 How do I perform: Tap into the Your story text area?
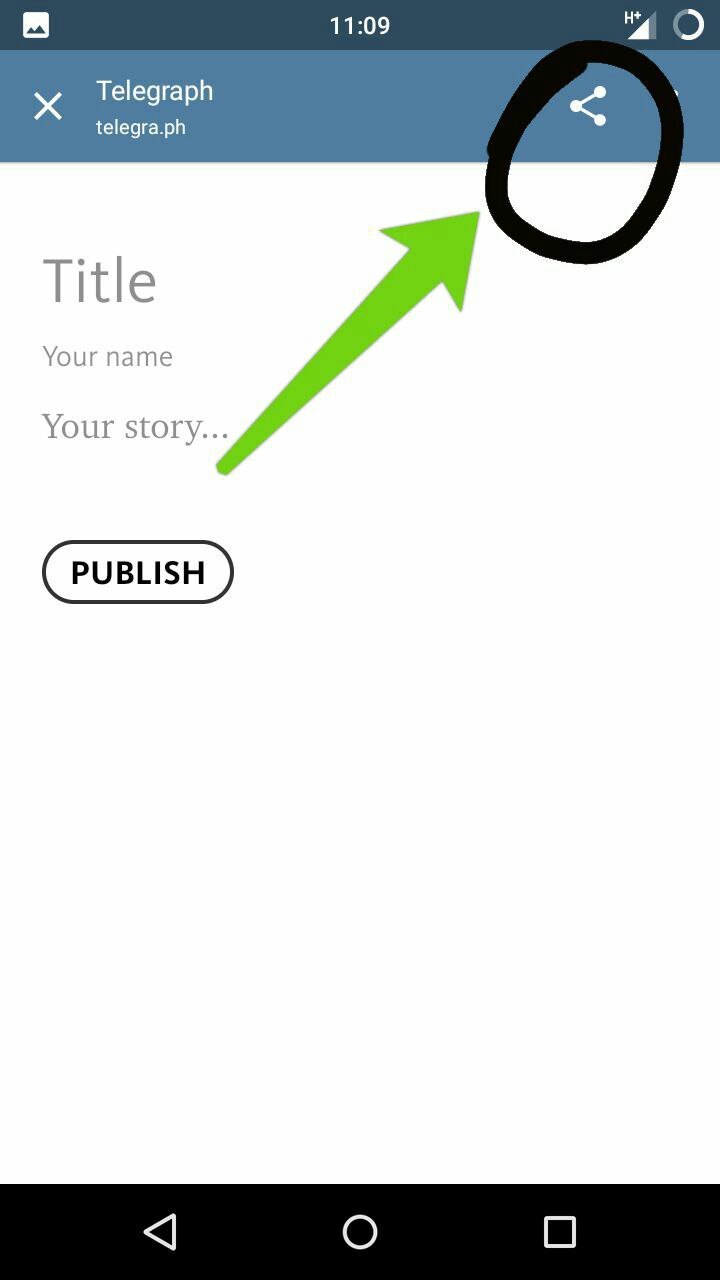(x=136, y=427)
